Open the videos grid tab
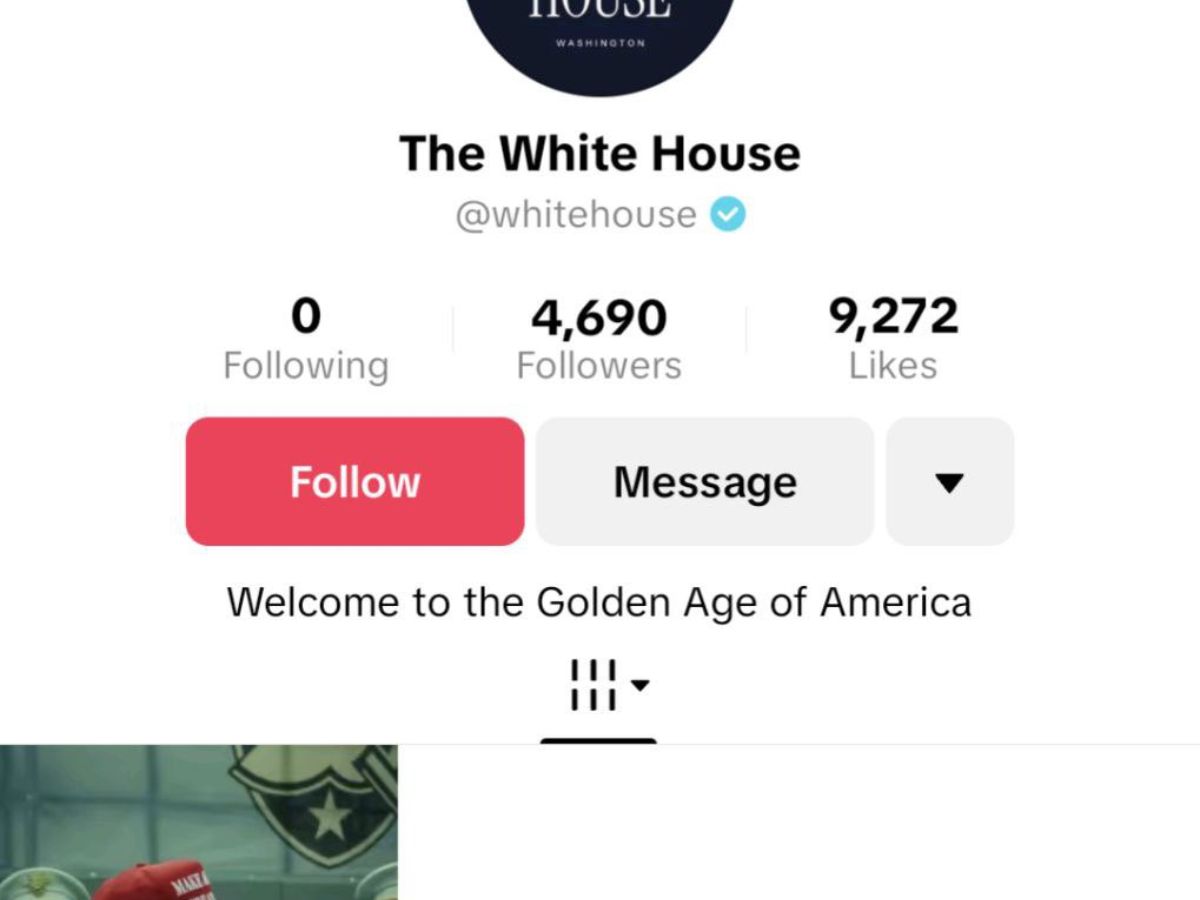The height and width of the screenshot is (900, 1200). [598, 686]
